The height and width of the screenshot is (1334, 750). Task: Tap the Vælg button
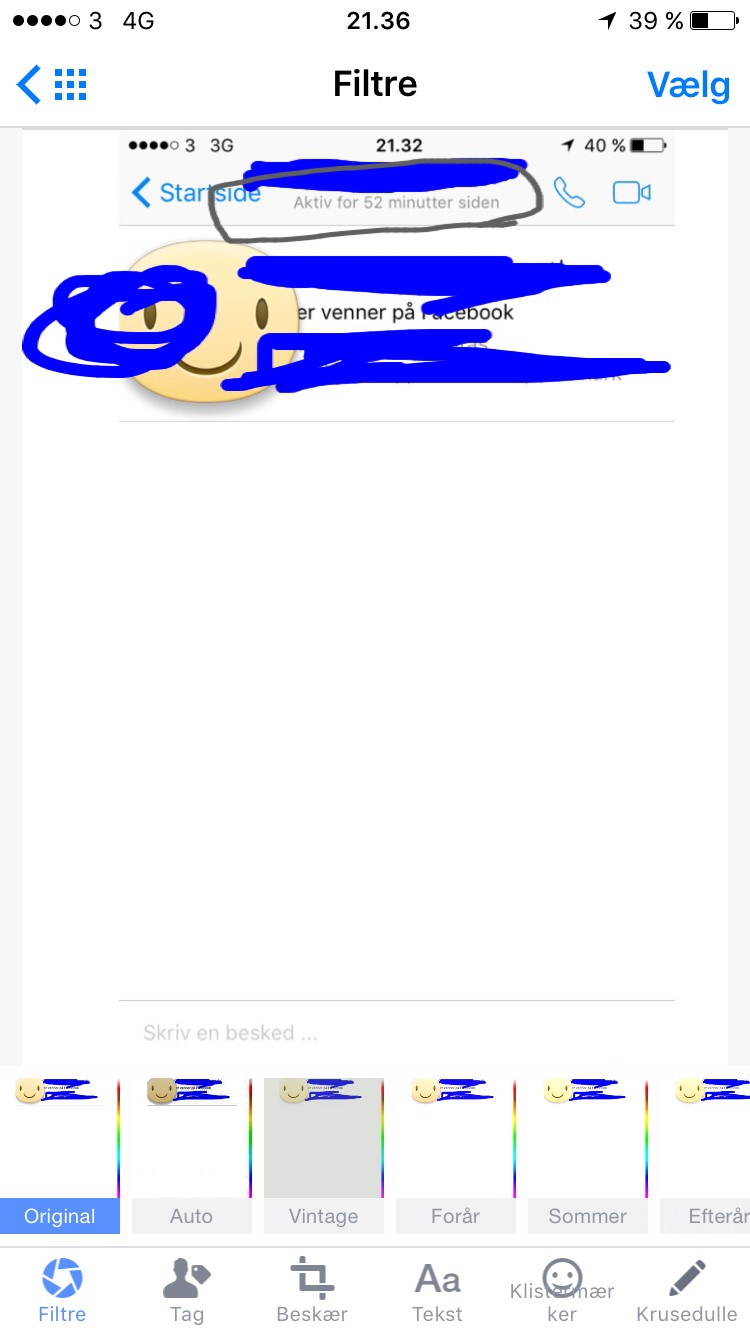688,85
